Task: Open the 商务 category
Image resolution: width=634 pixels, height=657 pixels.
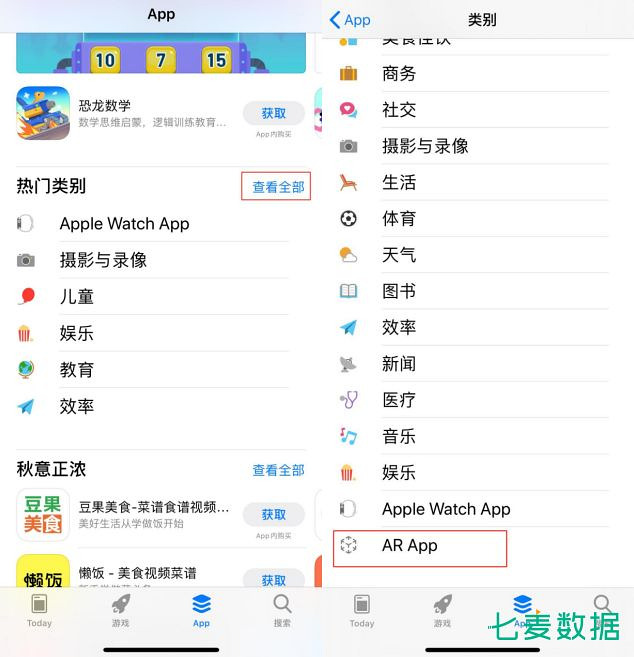Action: [x=399, y=74]
